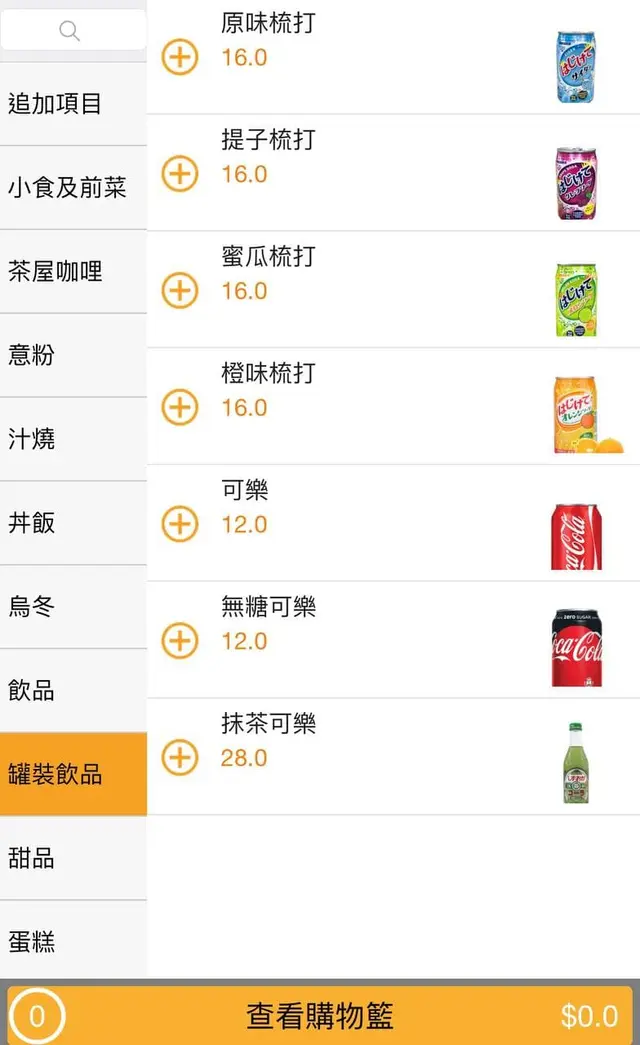640x1045 pixels.
Task: Open the 意粉 category
Action: tap(73, 355)
